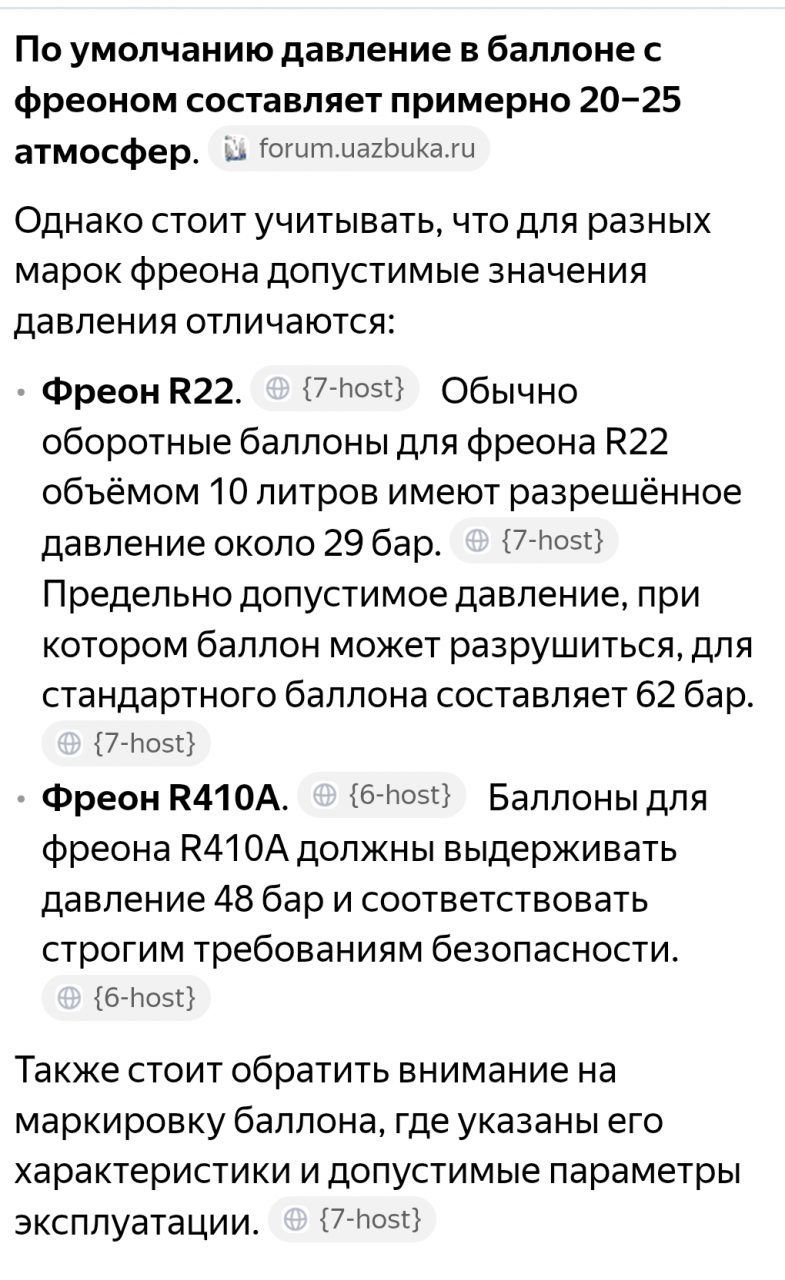Screen dimensions: 785x1280
Task: Open the source chip beside the Фреон R22 heading
Action: (x=335, y=389)
